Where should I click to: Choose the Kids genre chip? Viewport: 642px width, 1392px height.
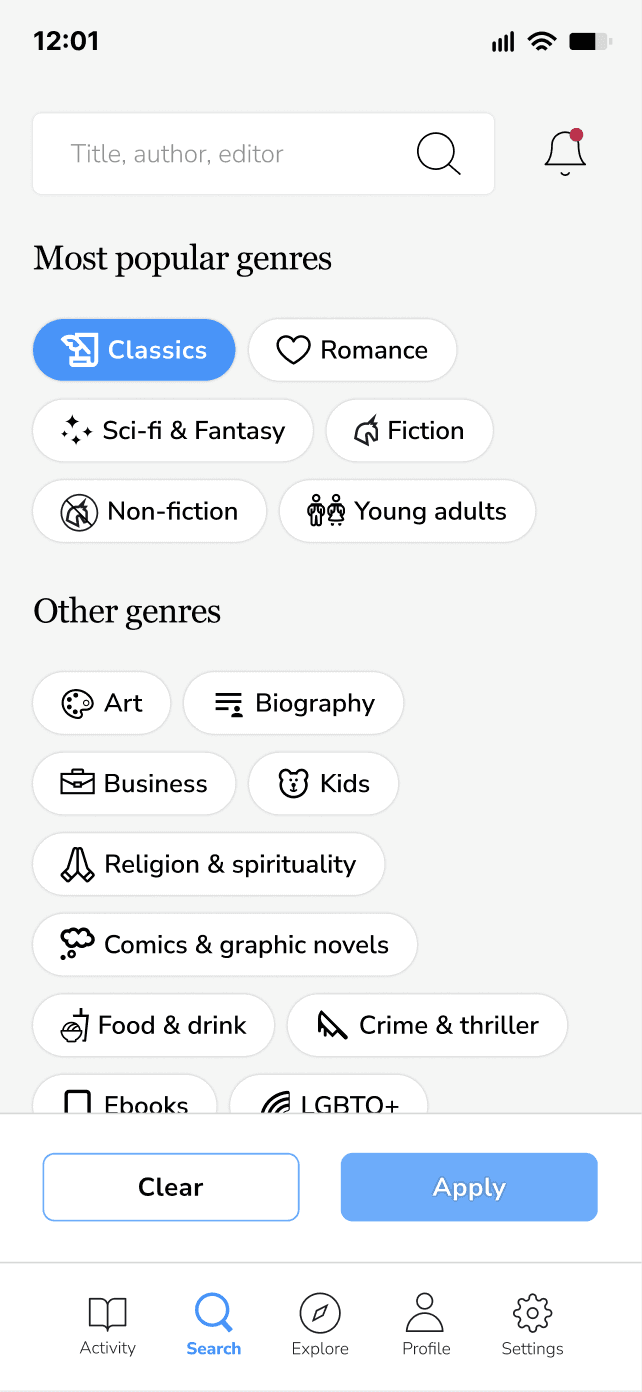(324, 784)
